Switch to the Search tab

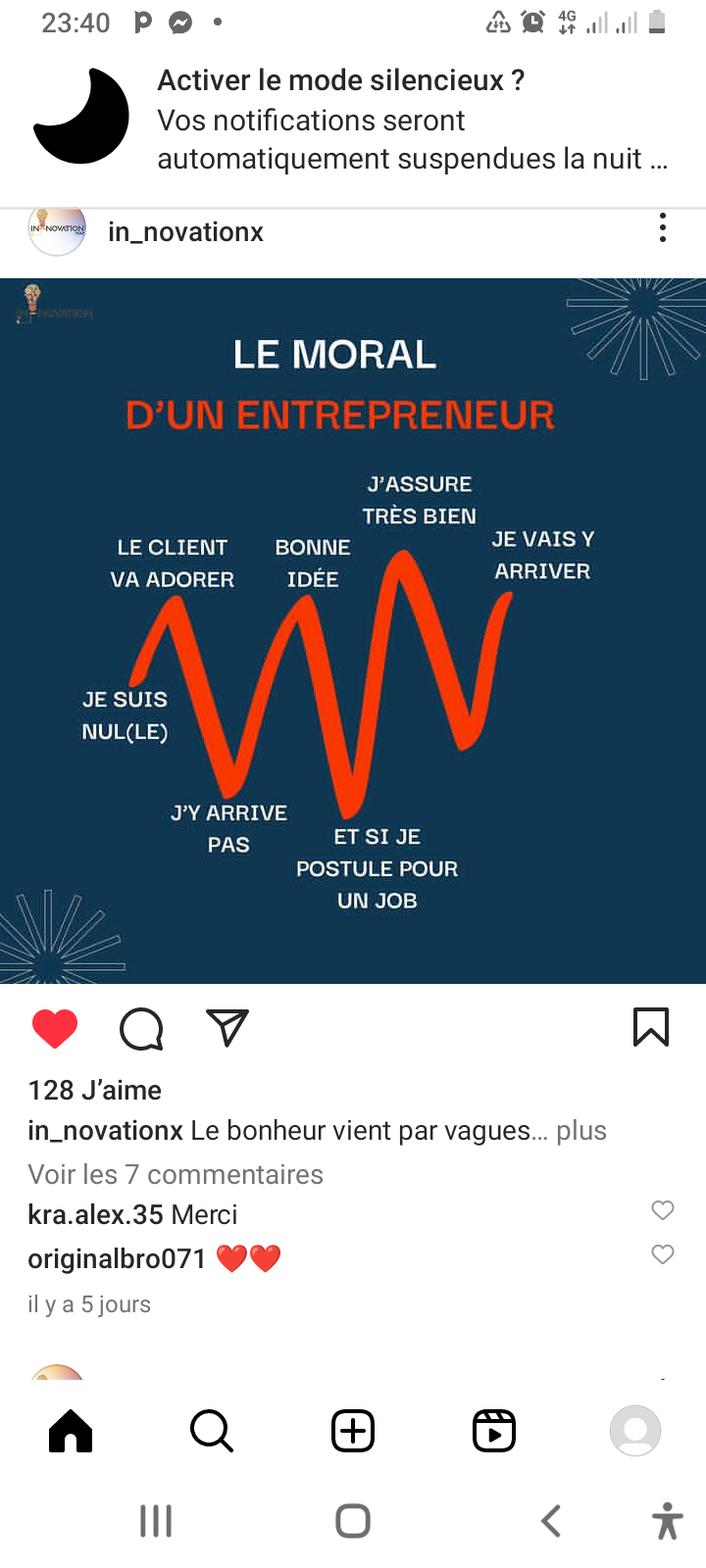[x=212, y=1431]
